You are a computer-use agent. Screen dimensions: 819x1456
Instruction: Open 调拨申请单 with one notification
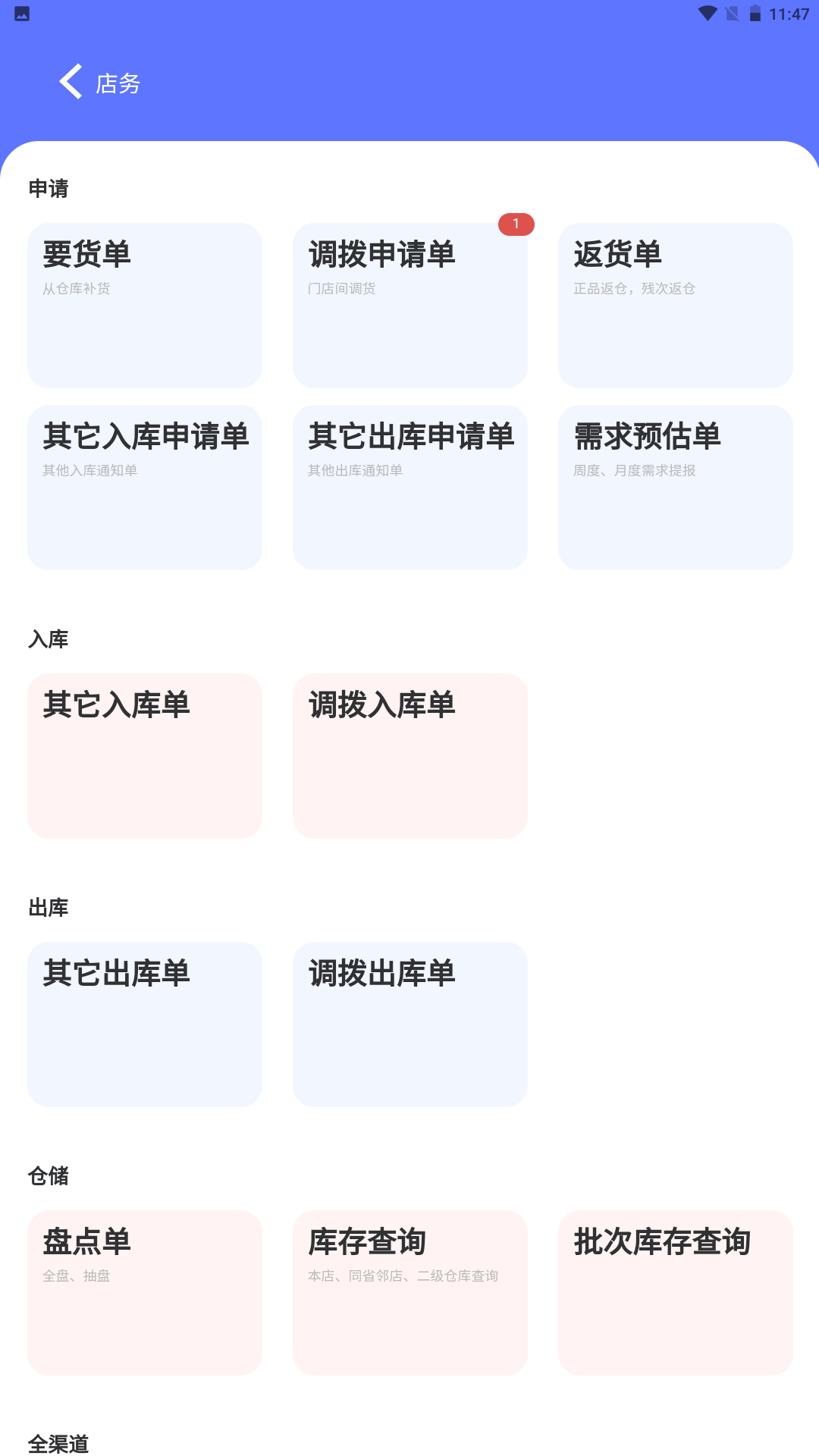(409, 305)
